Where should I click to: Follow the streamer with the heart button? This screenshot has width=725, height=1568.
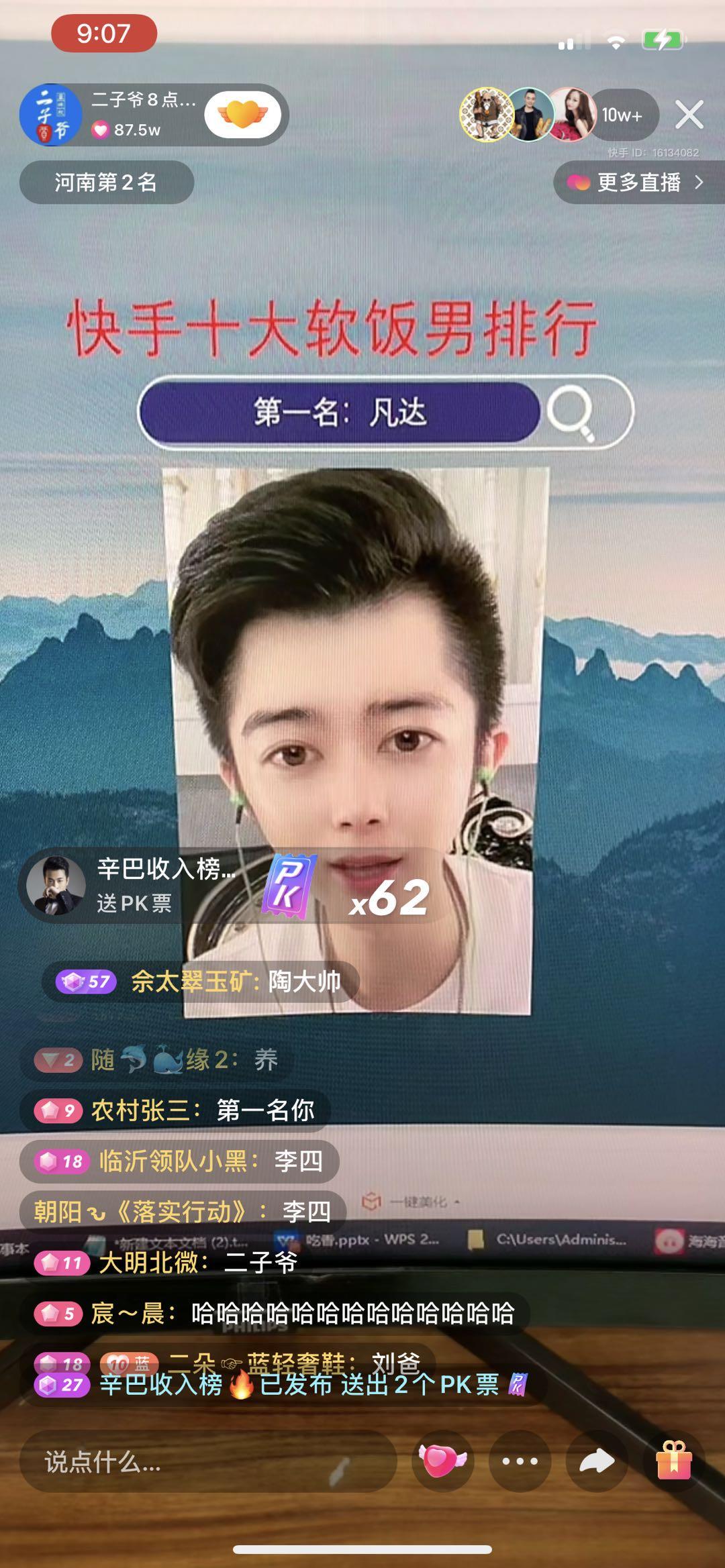tap(242, 115)
